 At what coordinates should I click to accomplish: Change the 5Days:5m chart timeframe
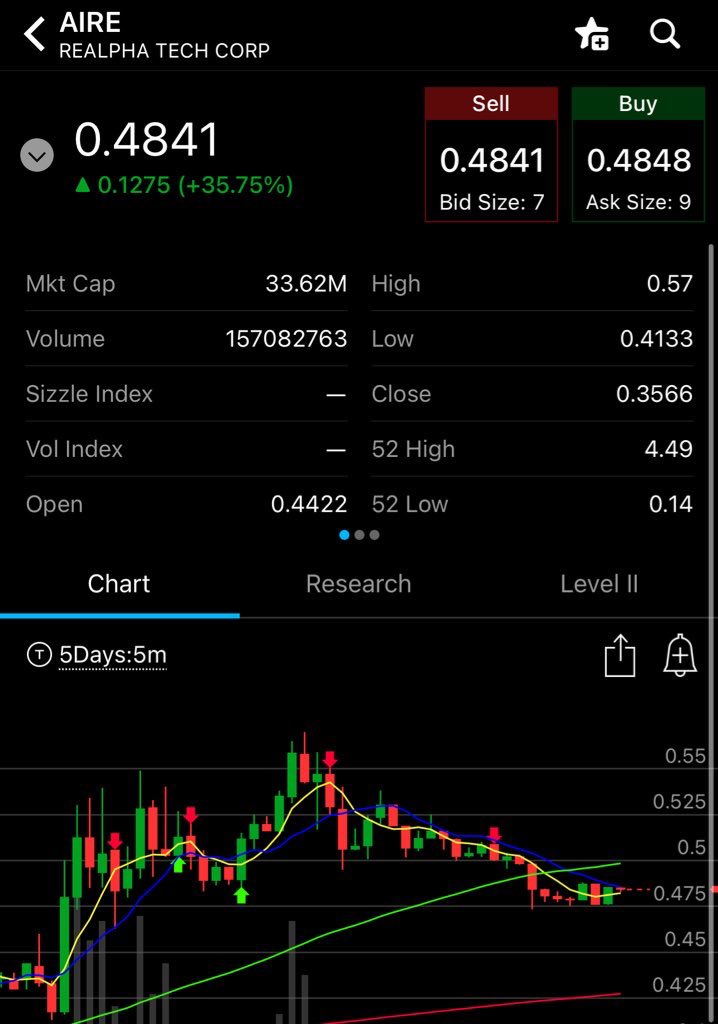click(x=112, y=656)
